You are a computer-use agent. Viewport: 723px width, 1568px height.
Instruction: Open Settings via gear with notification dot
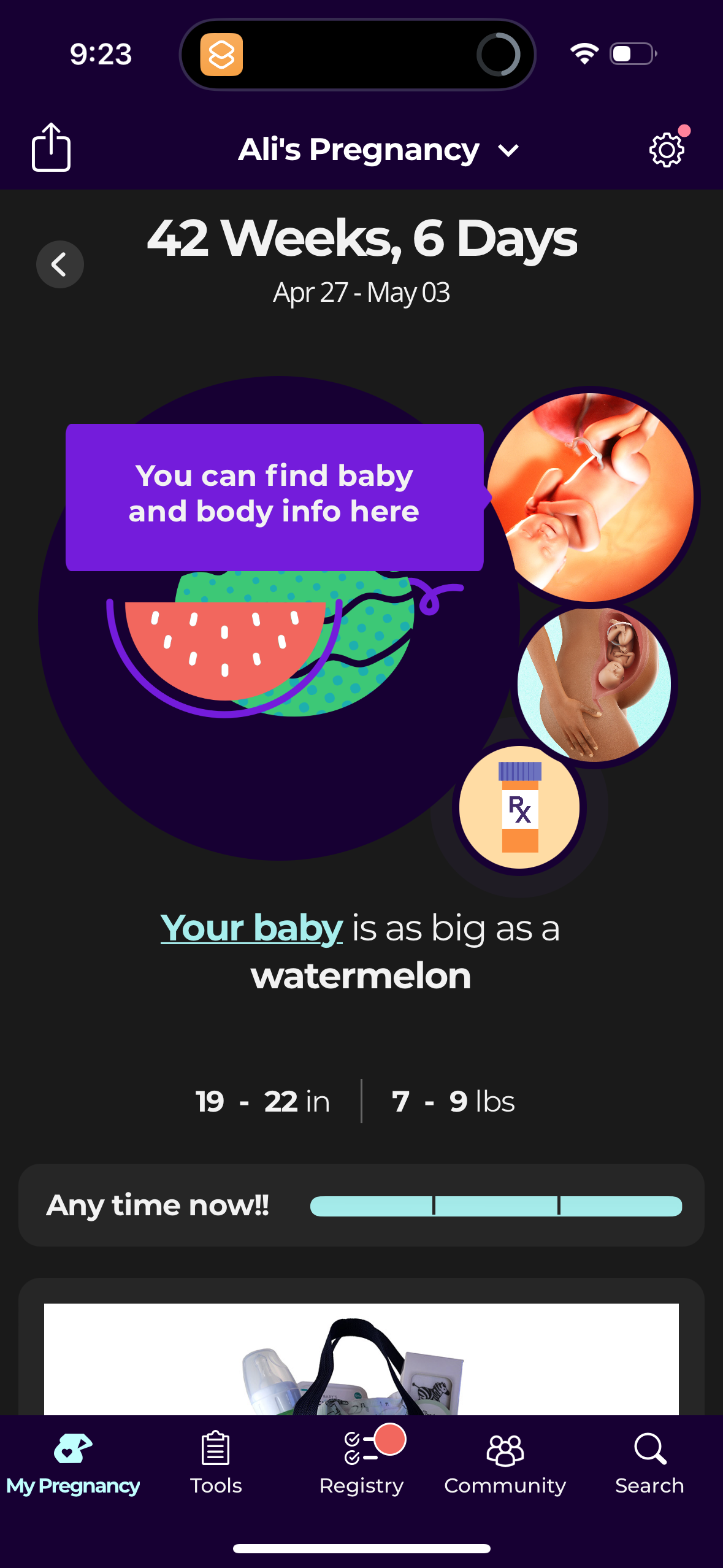point(666,150)
